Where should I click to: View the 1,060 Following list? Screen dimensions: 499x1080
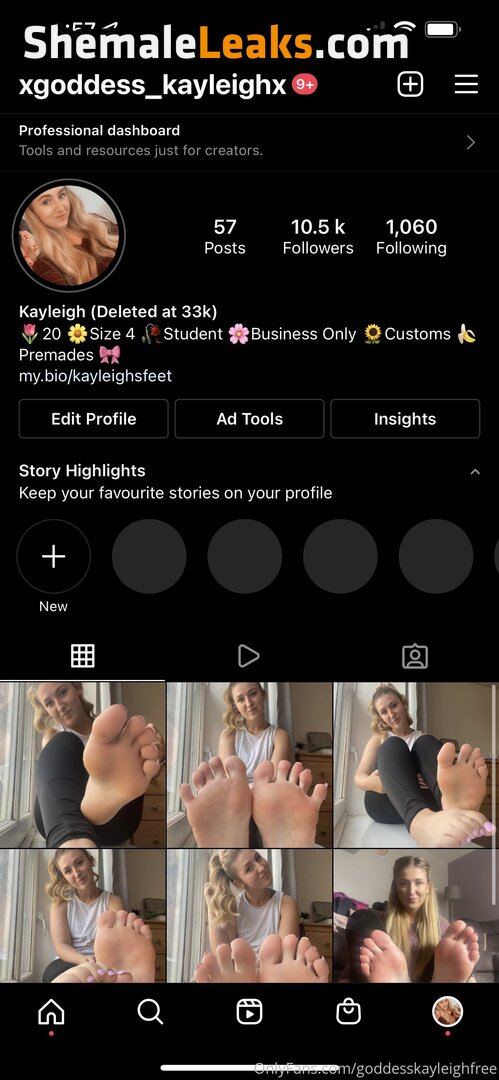click(411, 236)
